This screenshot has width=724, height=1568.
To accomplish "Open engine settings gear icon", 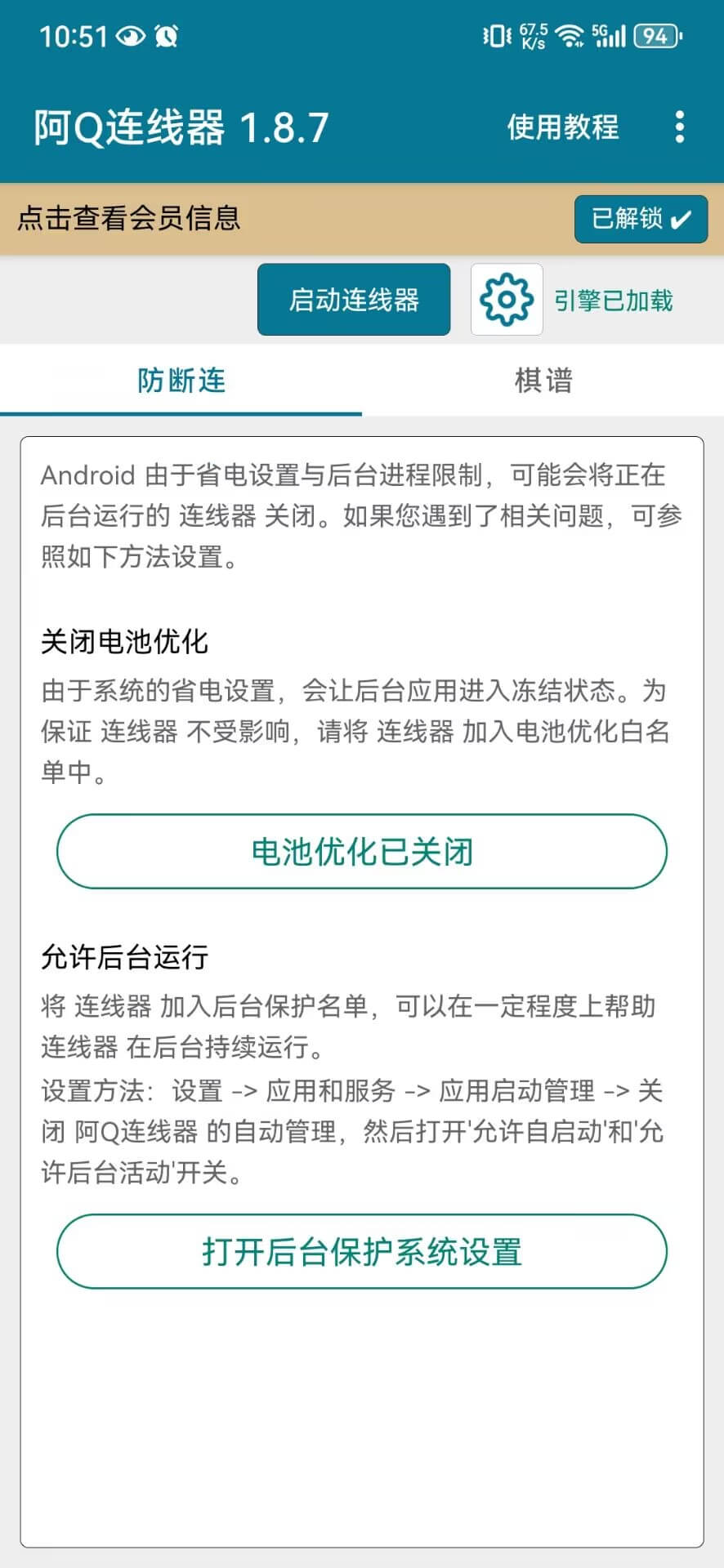I will coord(507,300).
